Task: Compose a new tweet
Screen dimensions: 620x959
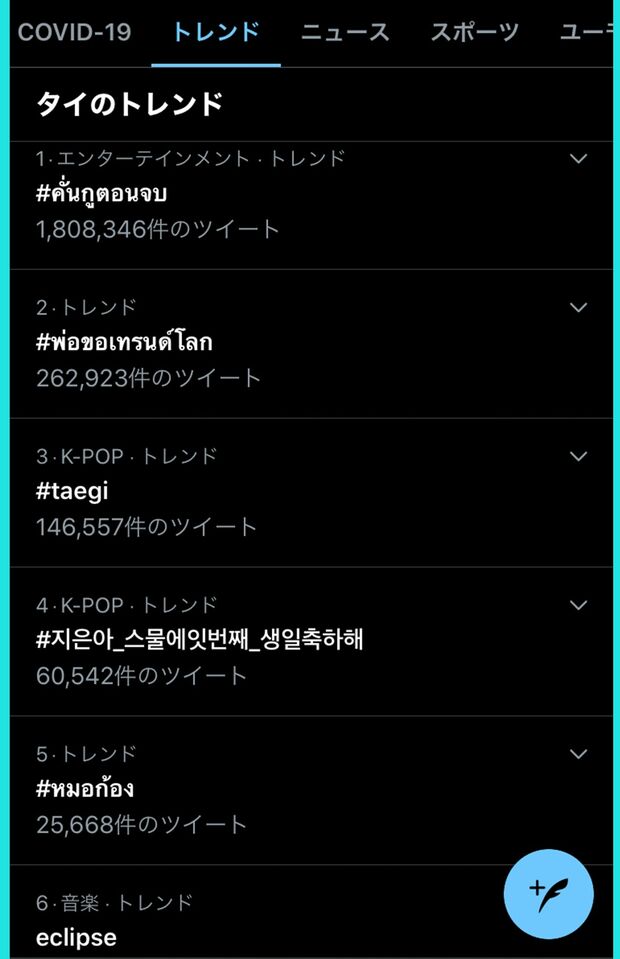Action: 548,893
